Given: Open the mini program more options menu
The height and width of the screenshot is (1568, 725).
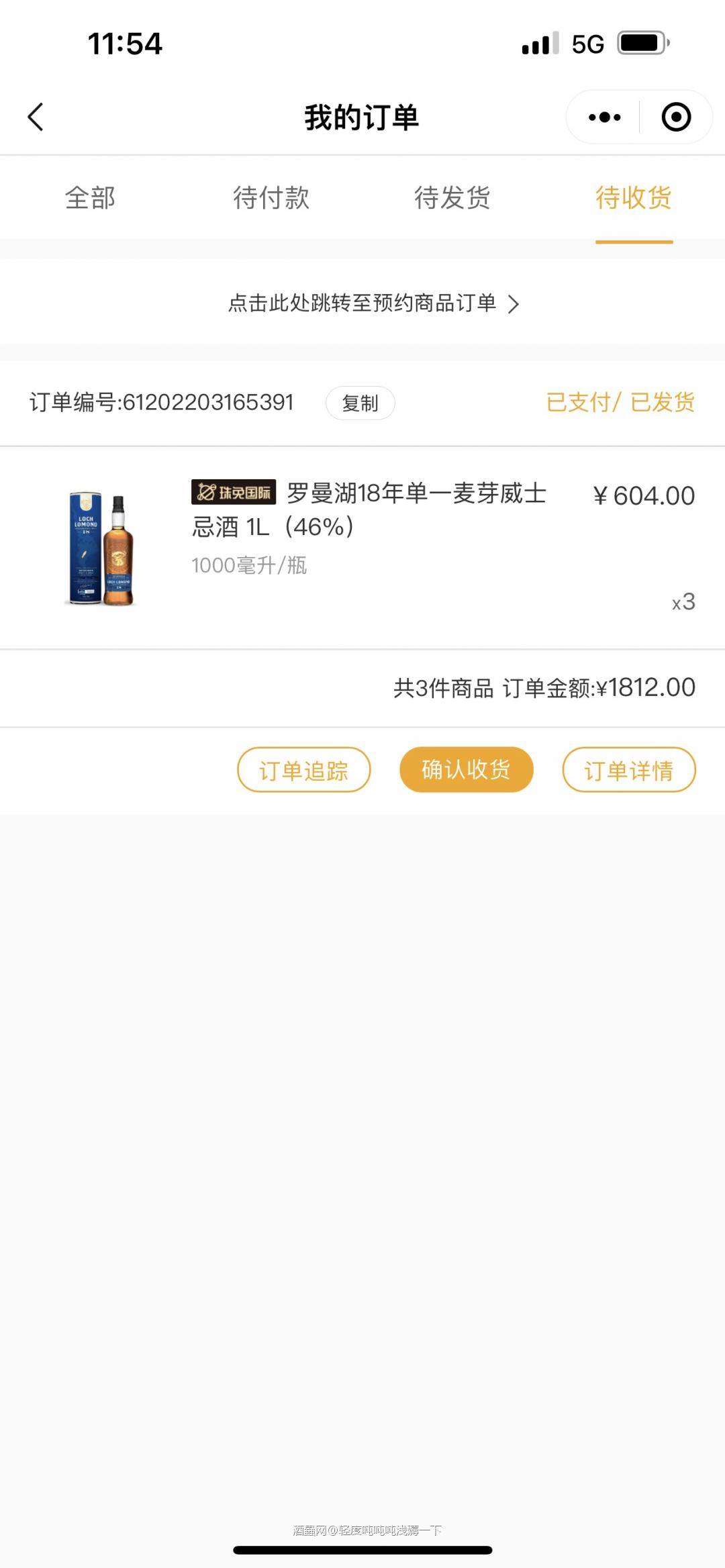Looking at the screenshot, I should 604,117.
